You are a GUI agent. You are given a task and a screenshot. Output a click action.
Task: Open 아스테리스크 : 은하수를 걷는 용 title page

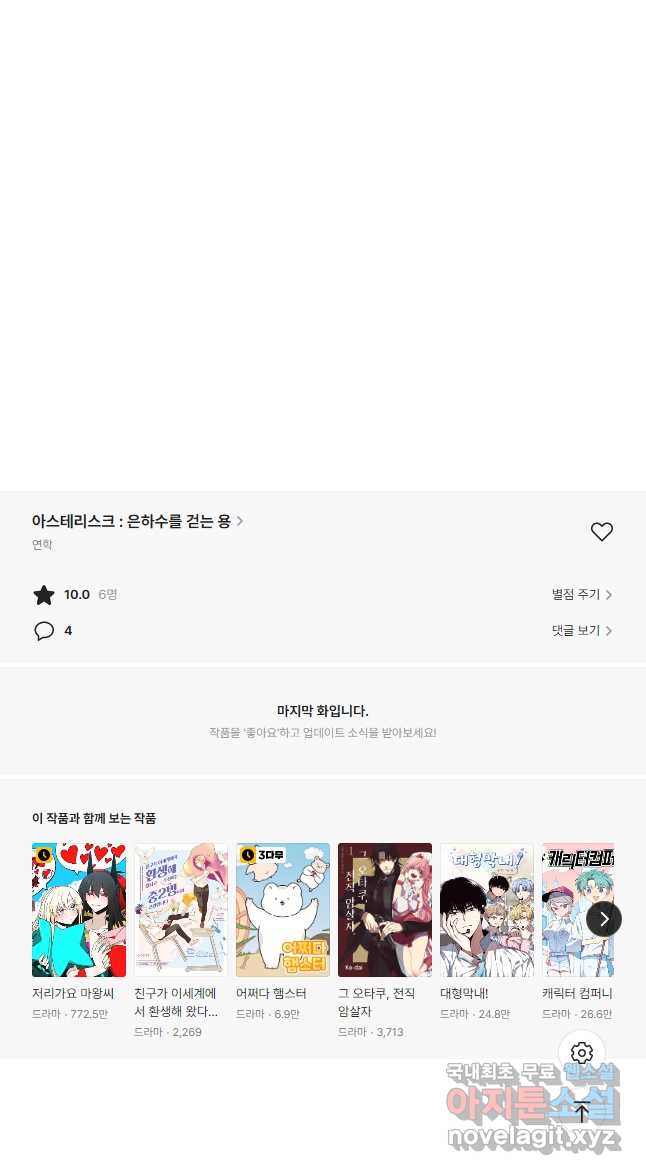point(137,521)
